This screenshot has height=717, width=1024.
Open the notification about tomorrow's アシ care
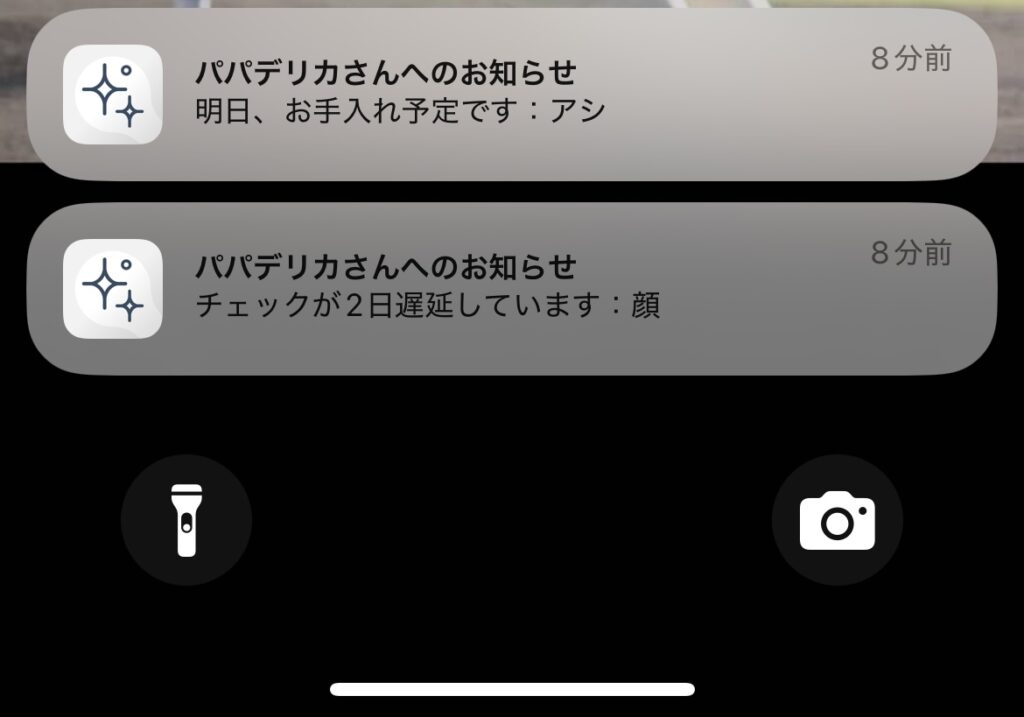pyautogui.click(x=510, y=95)
